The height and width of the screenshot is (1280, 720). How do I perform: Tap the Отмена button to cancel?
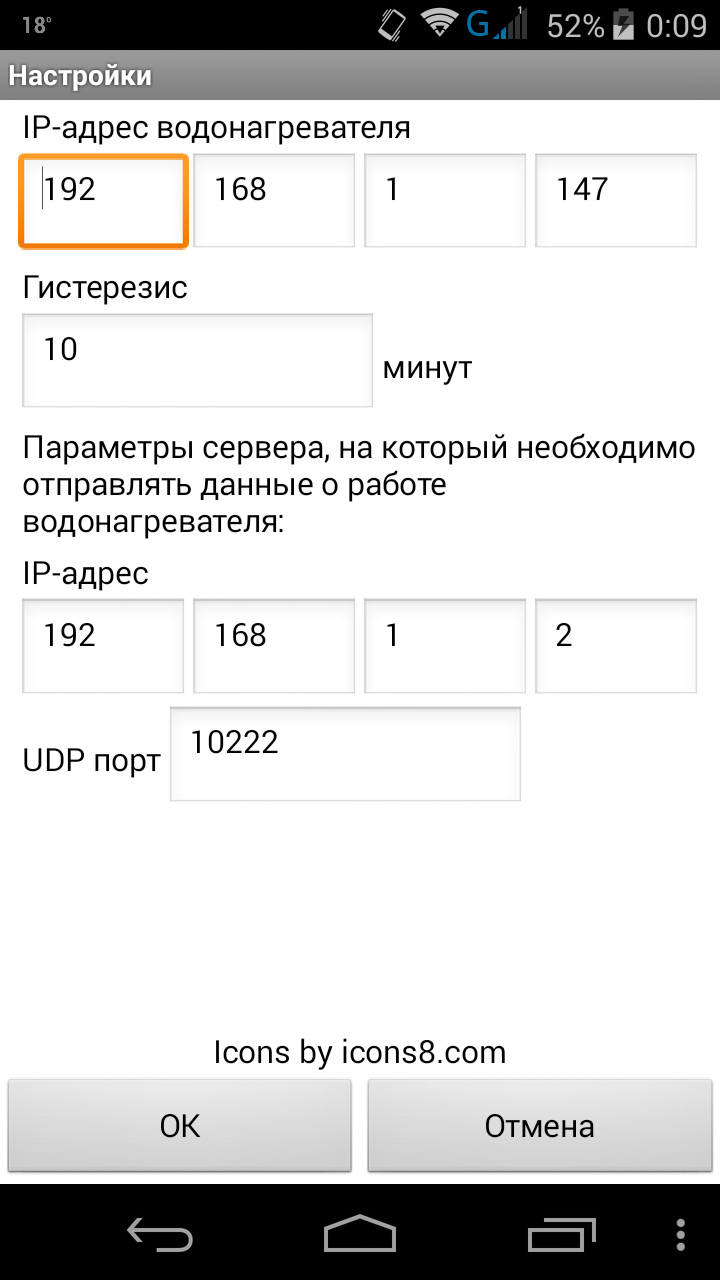539,1126
